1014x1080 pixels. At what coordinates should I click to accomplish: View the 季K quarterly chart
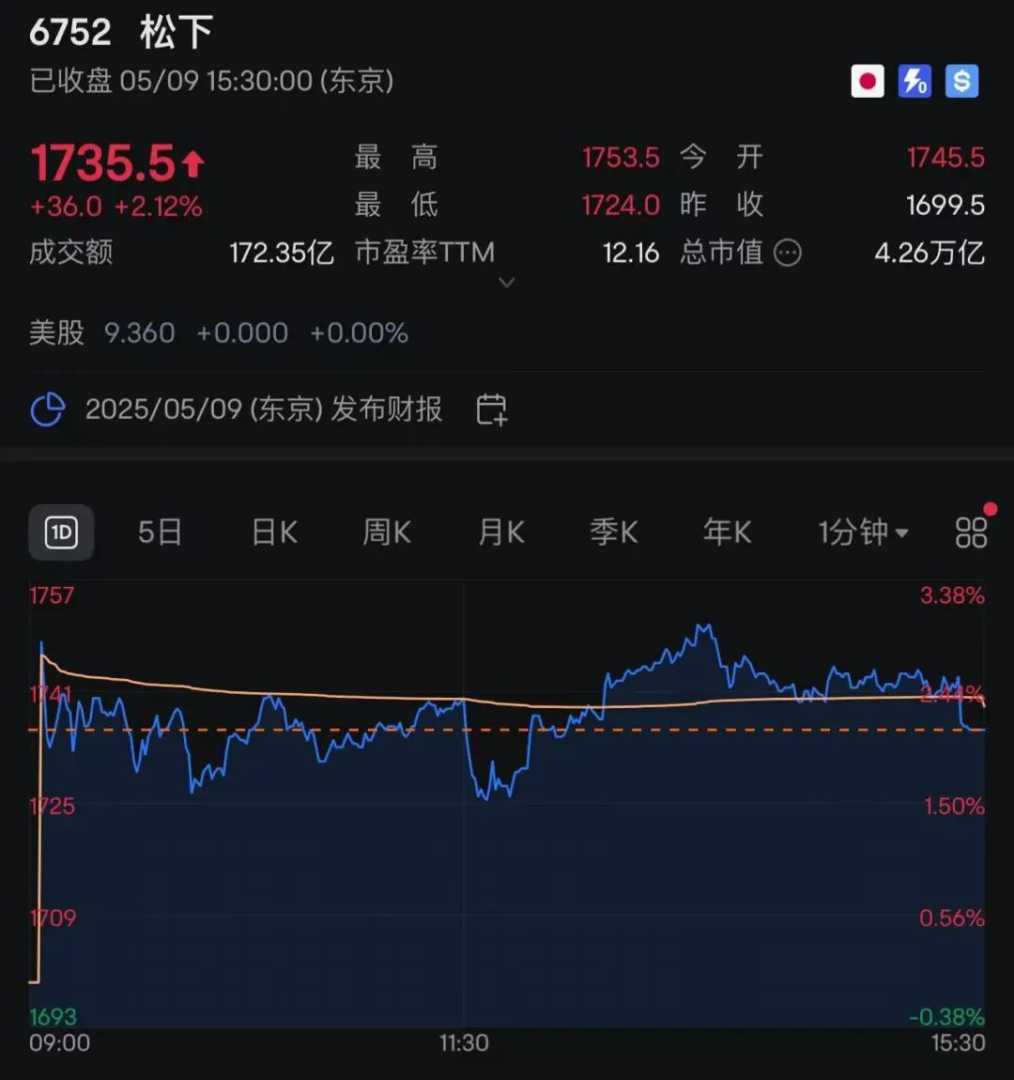(x=614, y=532)
